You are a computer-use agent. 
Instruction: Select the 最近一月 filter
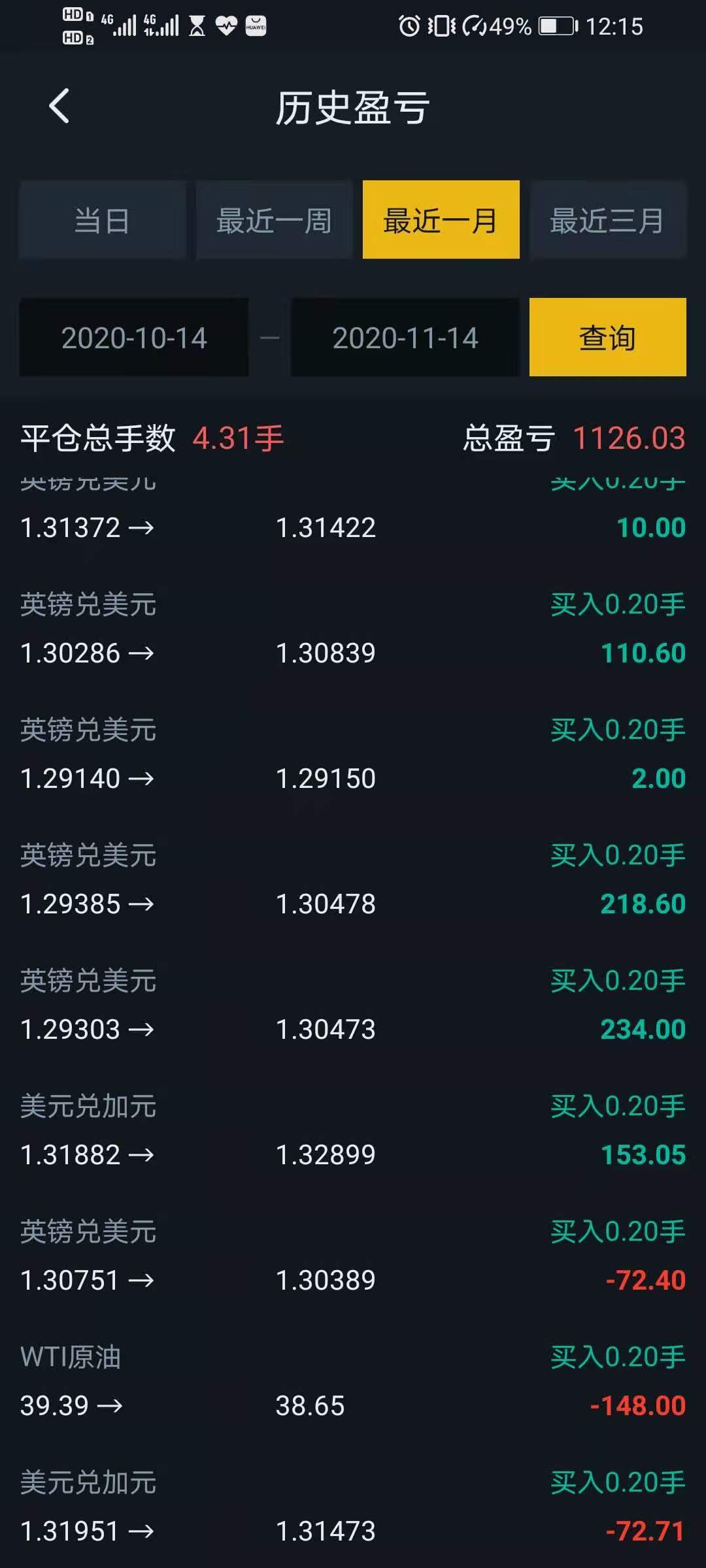click(441, 220)
